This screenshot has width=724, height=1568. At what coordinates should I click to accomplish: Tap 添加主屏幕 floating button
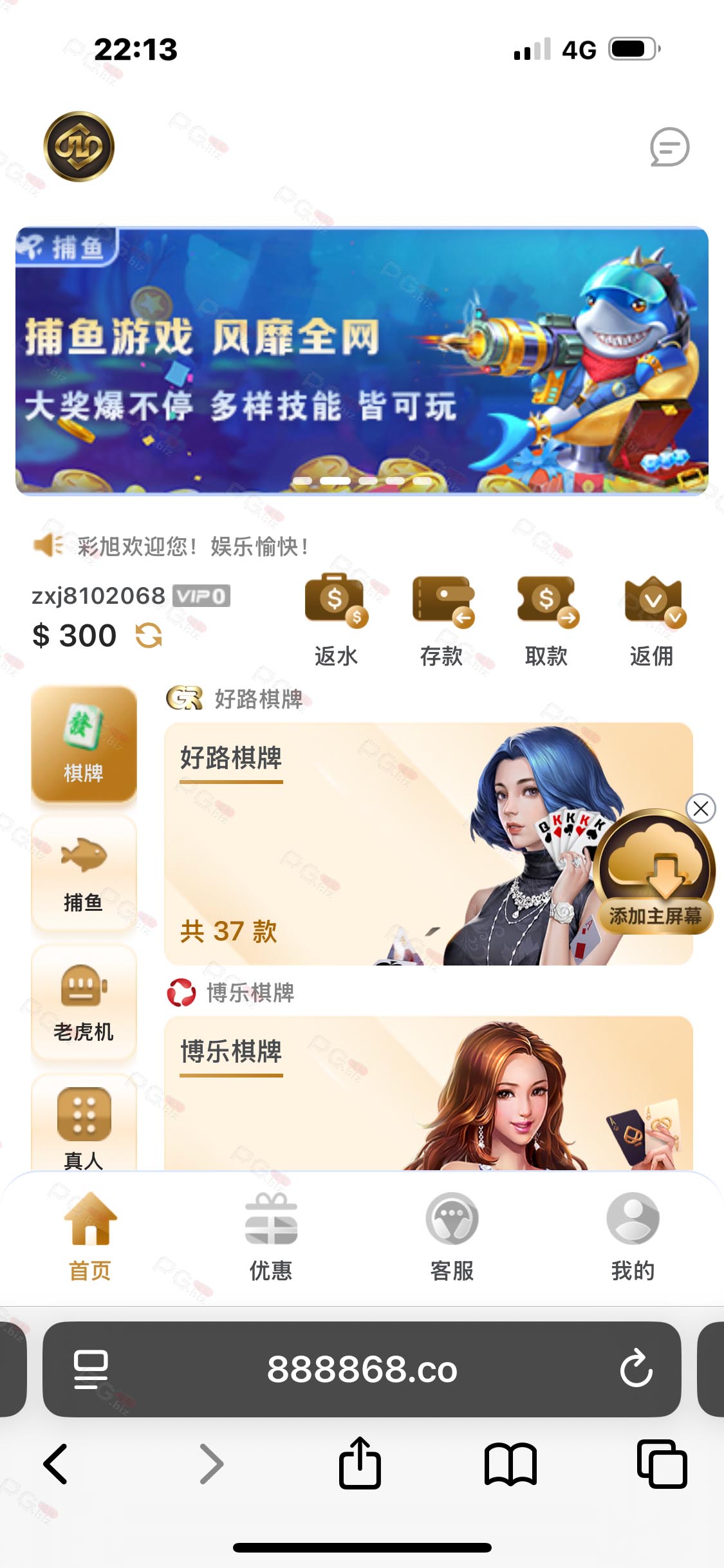click(654, 872)
